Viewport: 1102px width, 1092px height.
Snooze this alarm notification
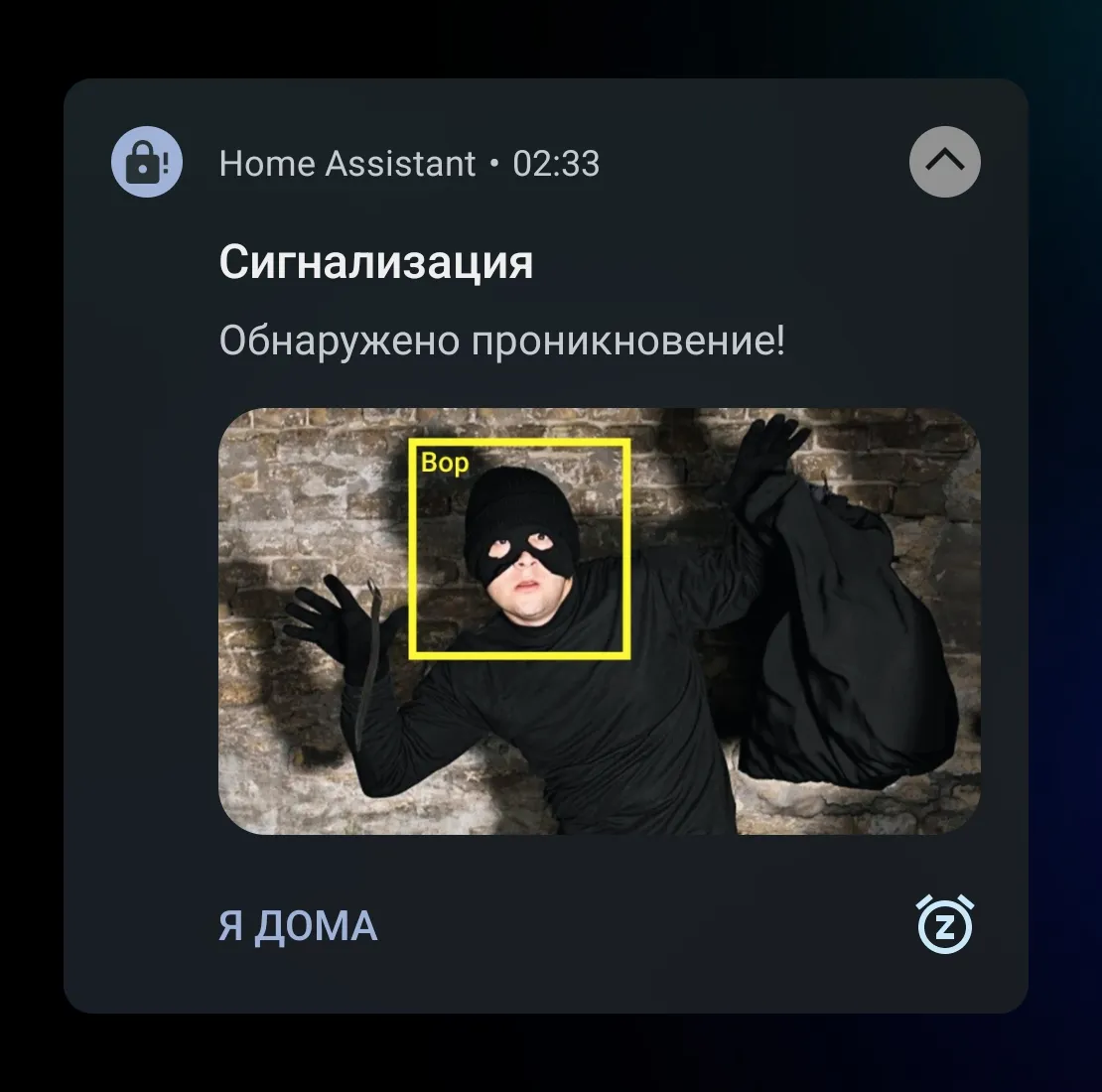click(x=945, y=925)
